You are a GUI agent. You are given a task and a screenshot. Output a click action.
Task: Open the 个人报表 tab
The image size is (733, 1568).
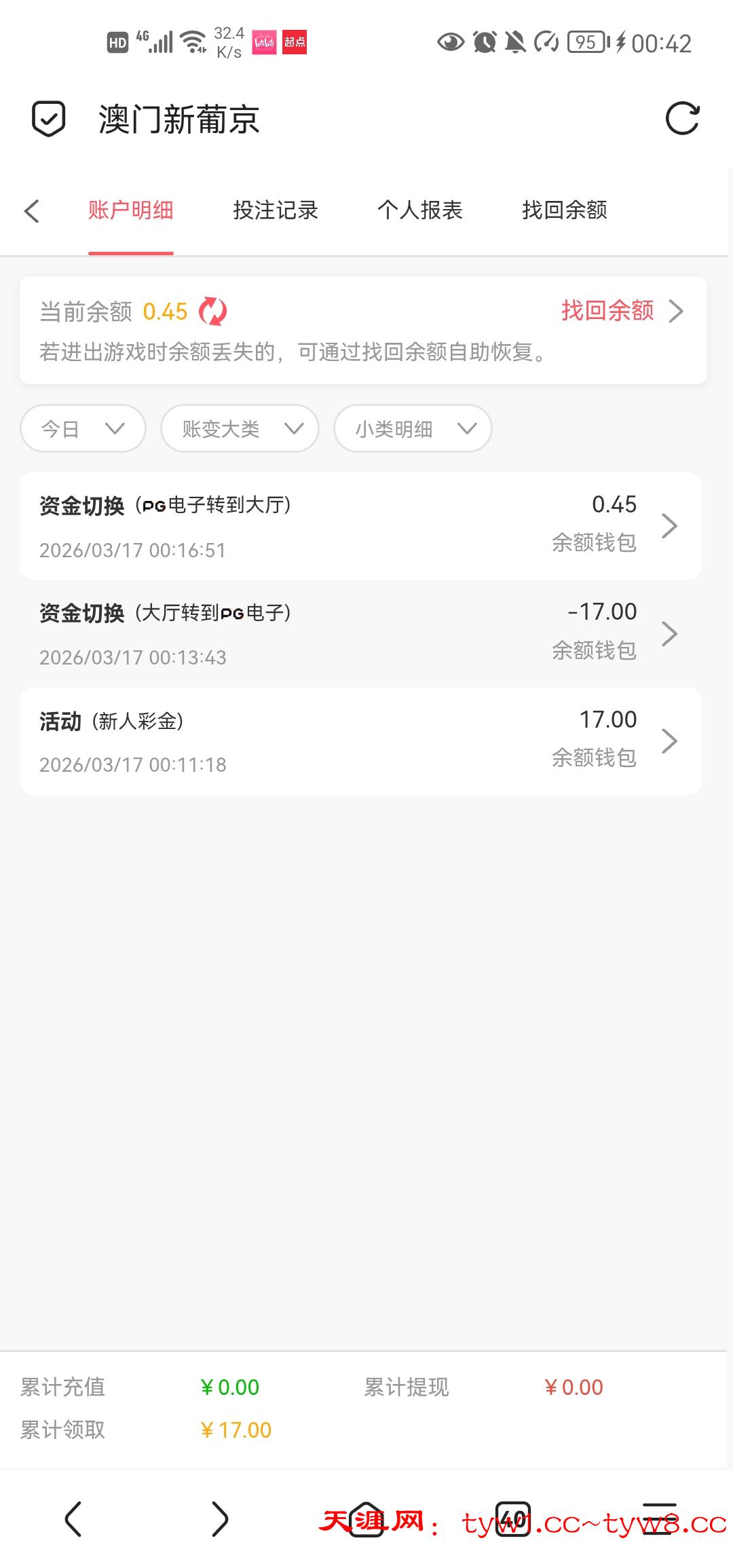pyautogui.click(x=419, y=210)
